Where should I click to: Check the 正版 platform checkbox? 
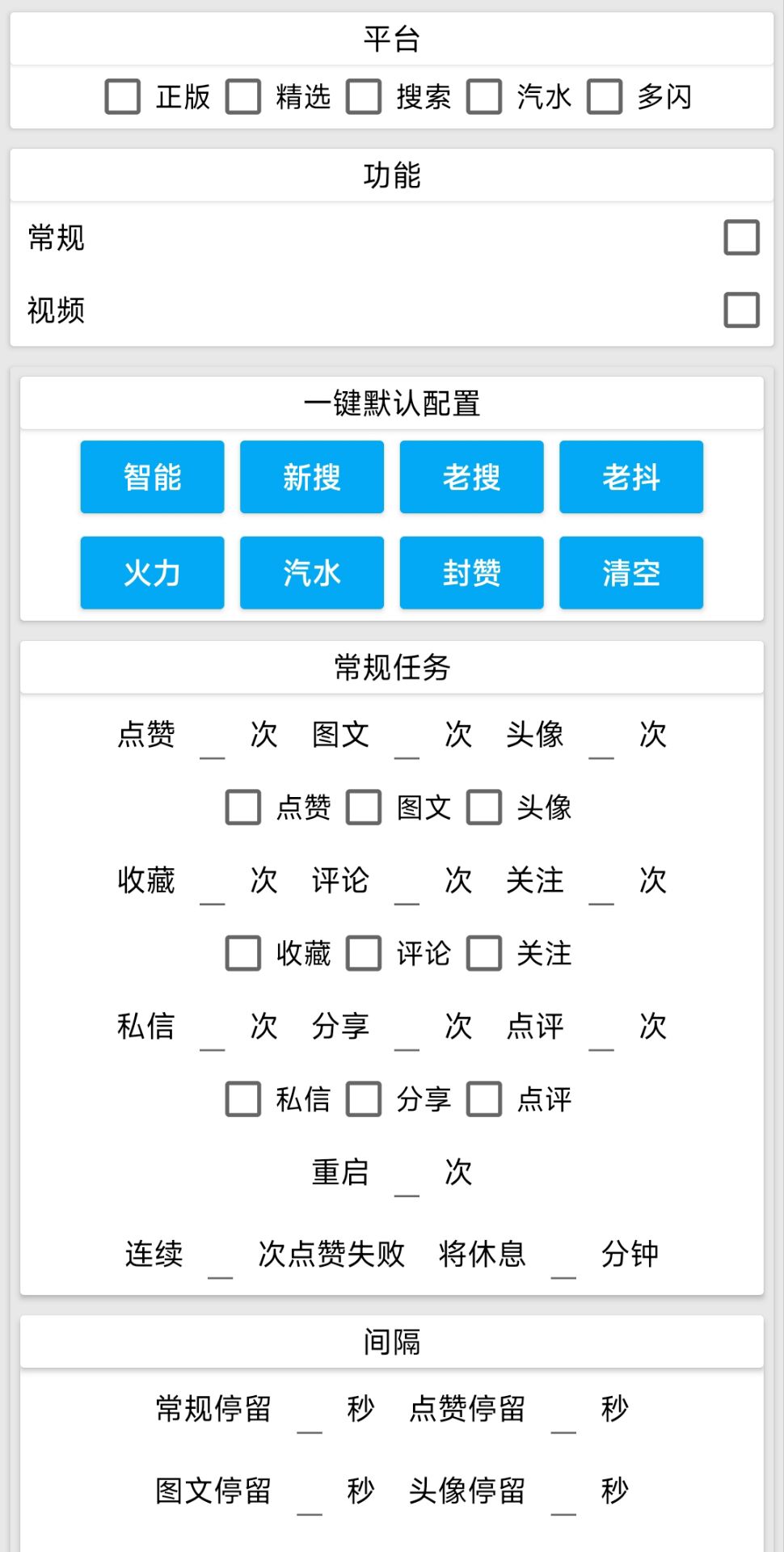123,97
